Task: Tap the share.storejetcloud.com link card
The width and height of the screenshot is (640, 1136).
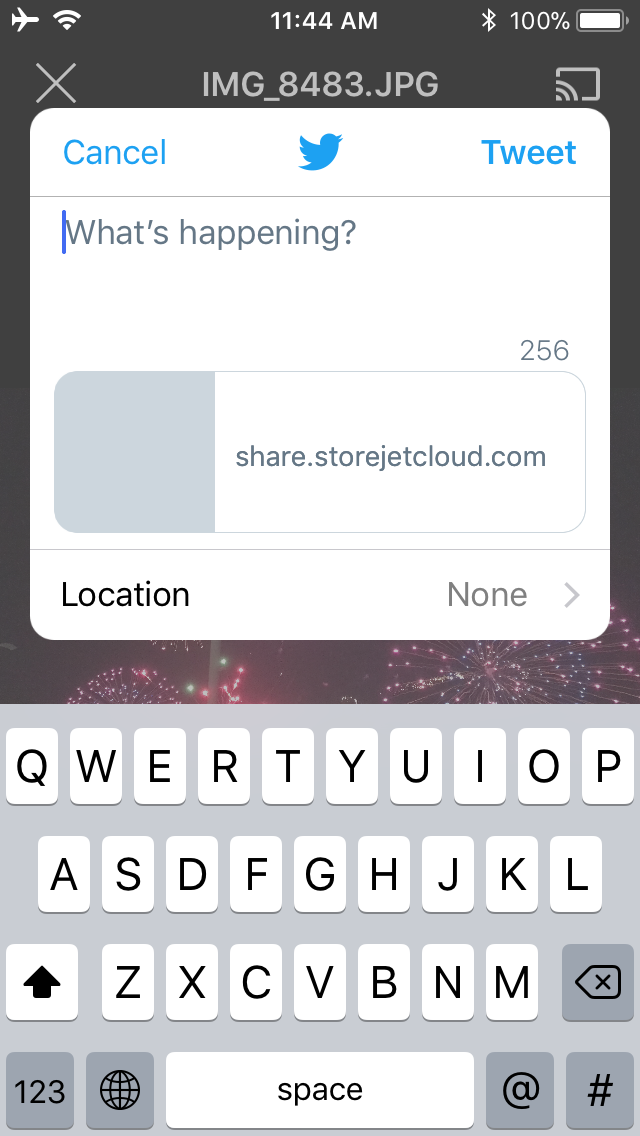Action: click(x=320, y=452)
